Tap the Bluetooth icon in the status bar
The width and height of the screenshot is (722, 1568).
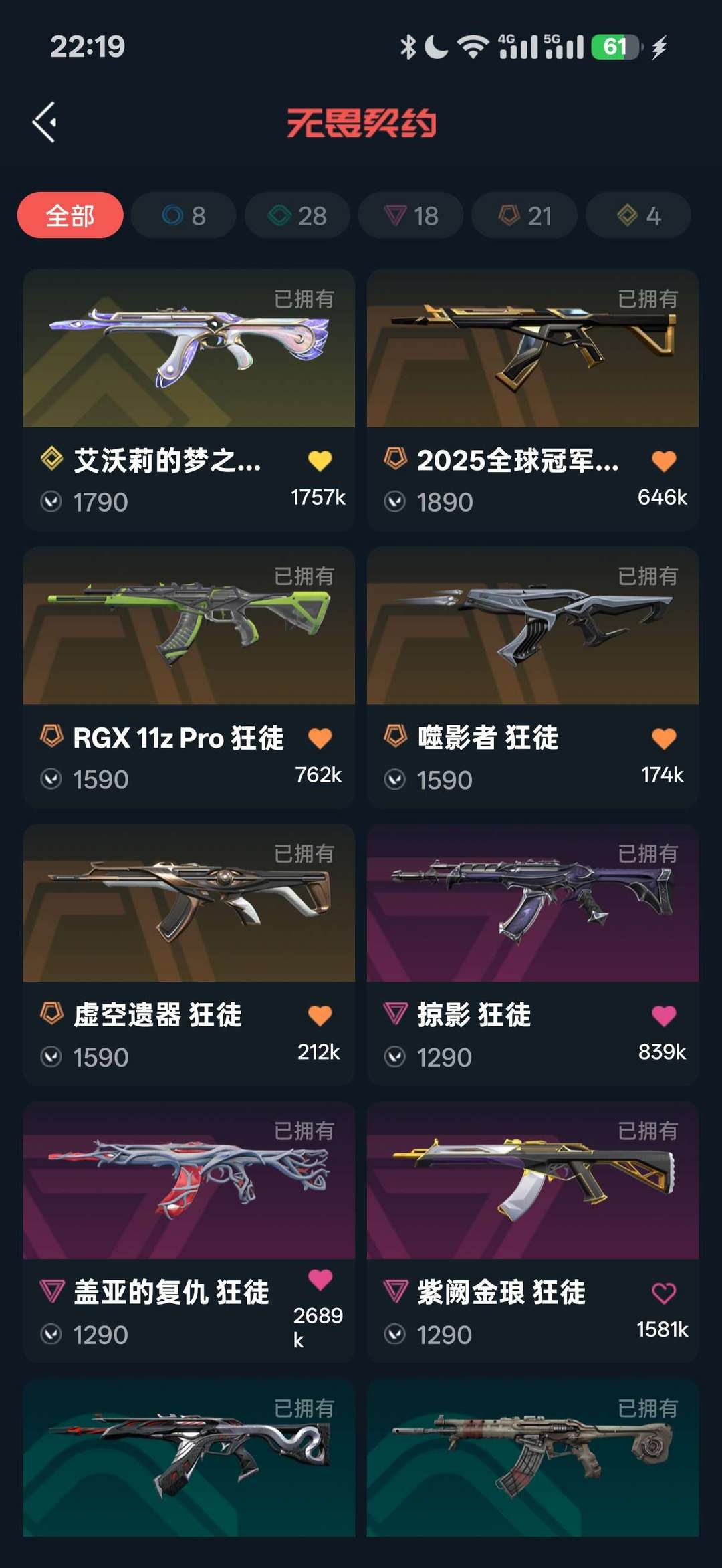tap(406, 45)
